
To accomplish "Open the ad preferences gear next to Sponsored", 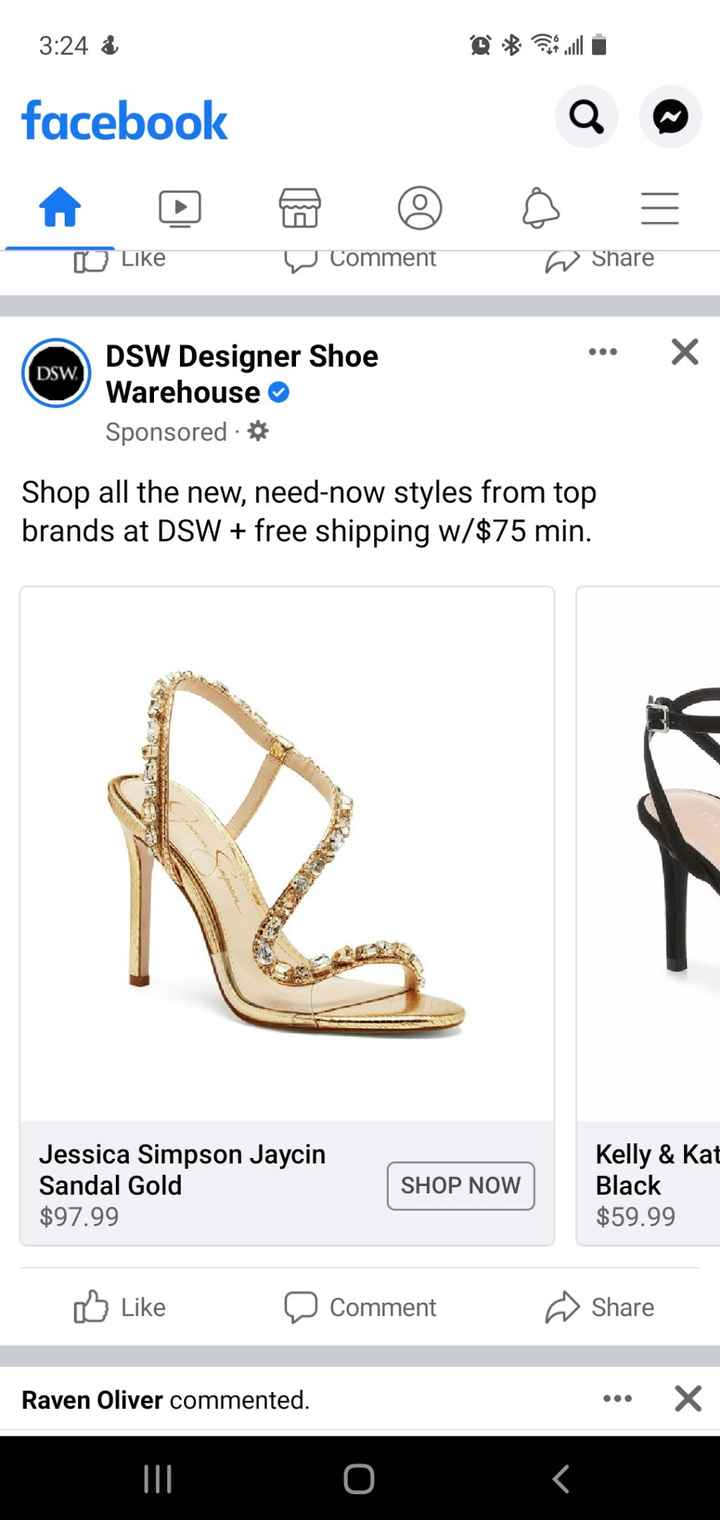I will (257, 431).
